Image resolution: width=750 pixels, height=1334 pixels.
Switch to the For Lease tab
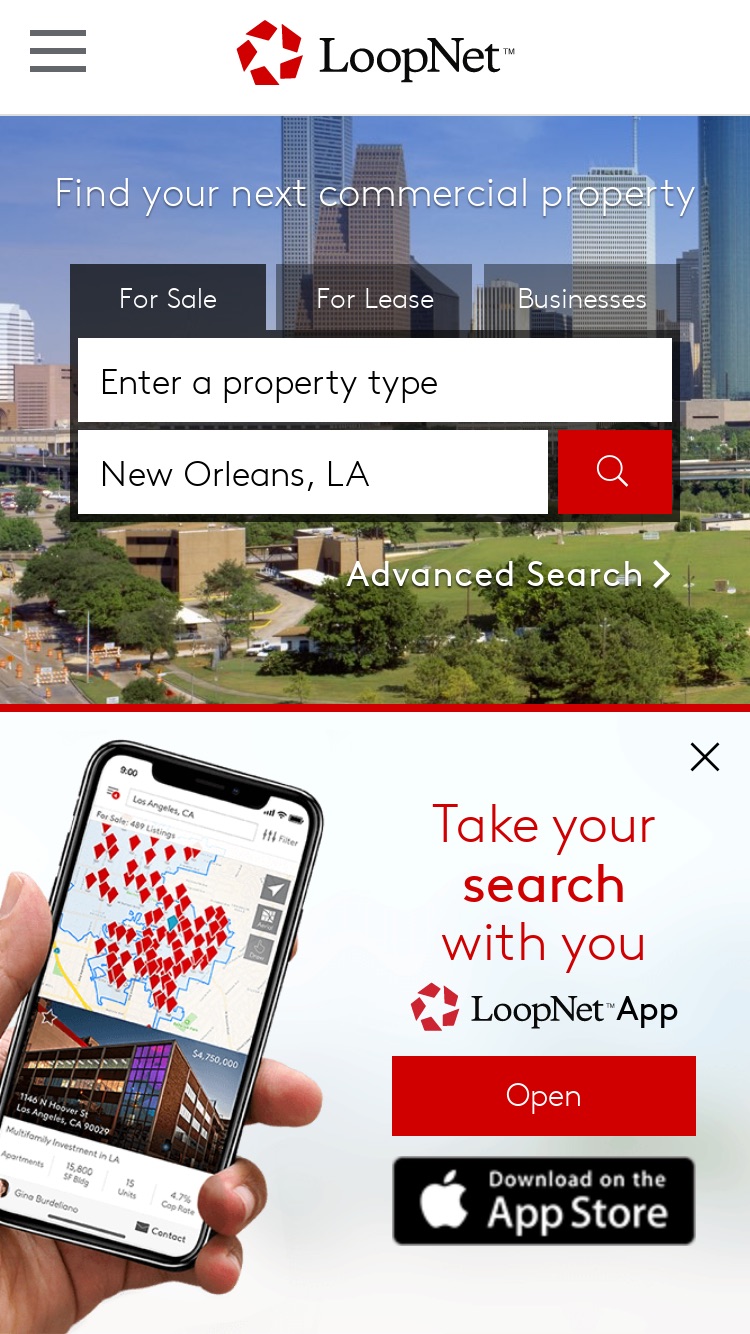[x=374, y=298]
